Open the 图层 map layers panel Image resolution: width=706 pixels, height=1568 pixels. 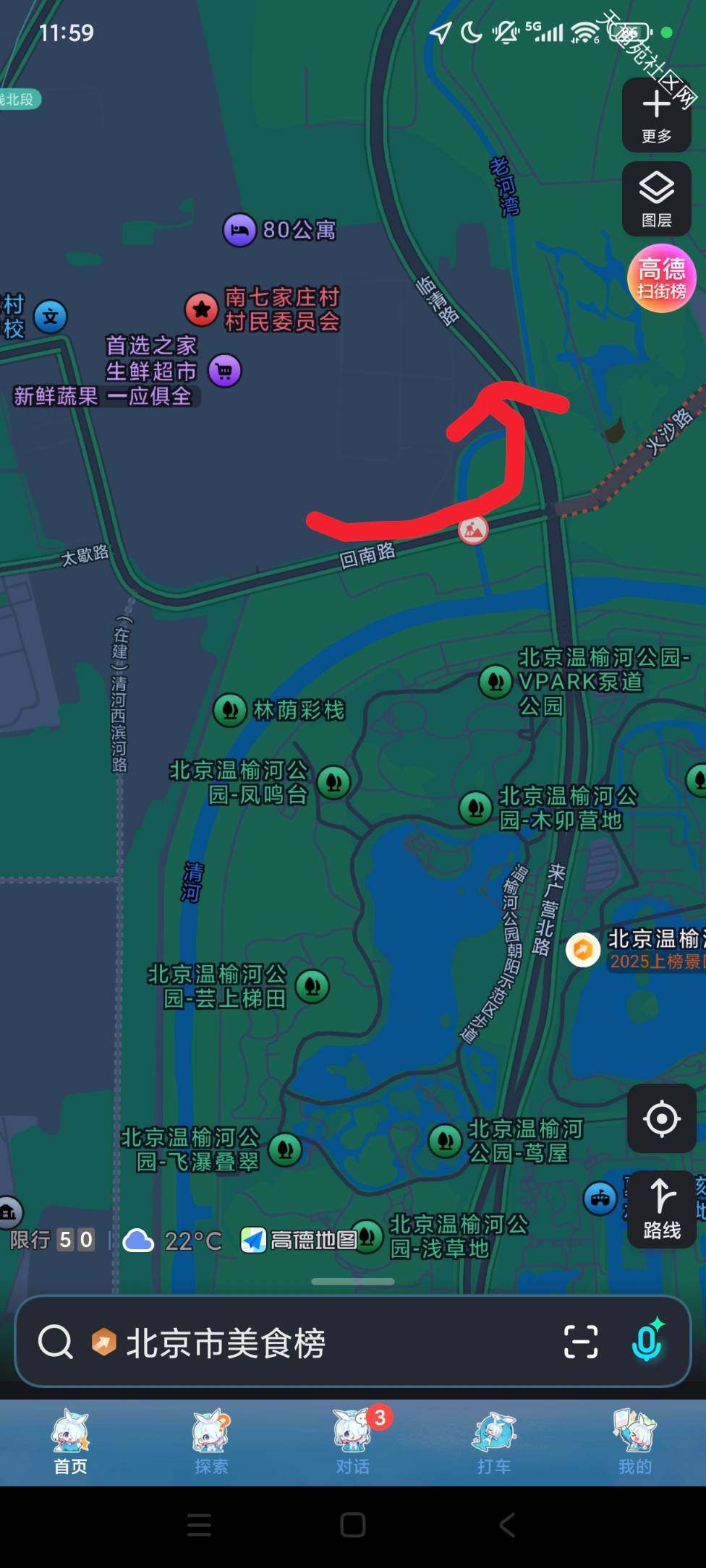656,199
